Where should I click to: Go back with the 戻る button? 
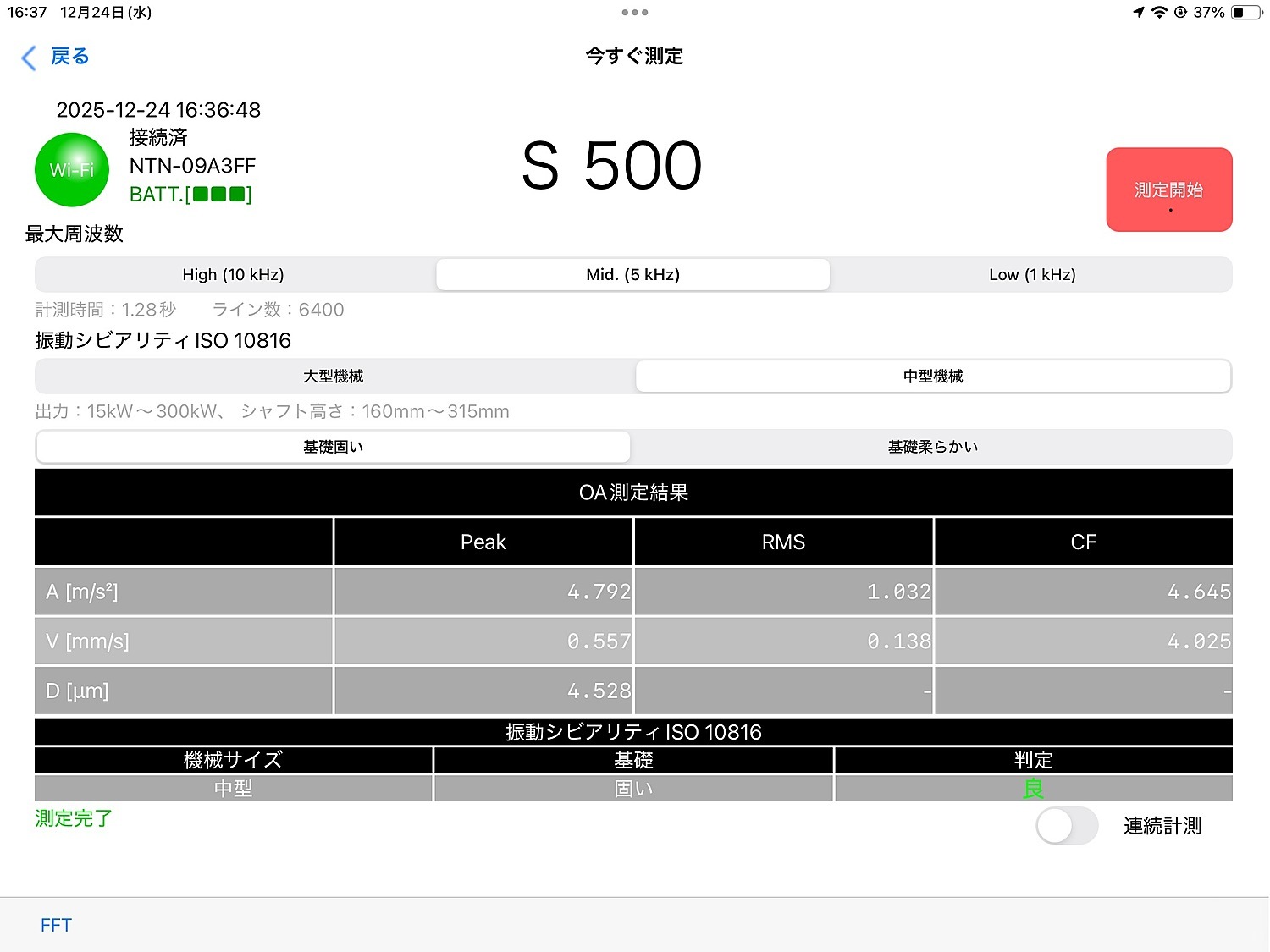coord(56,57)
